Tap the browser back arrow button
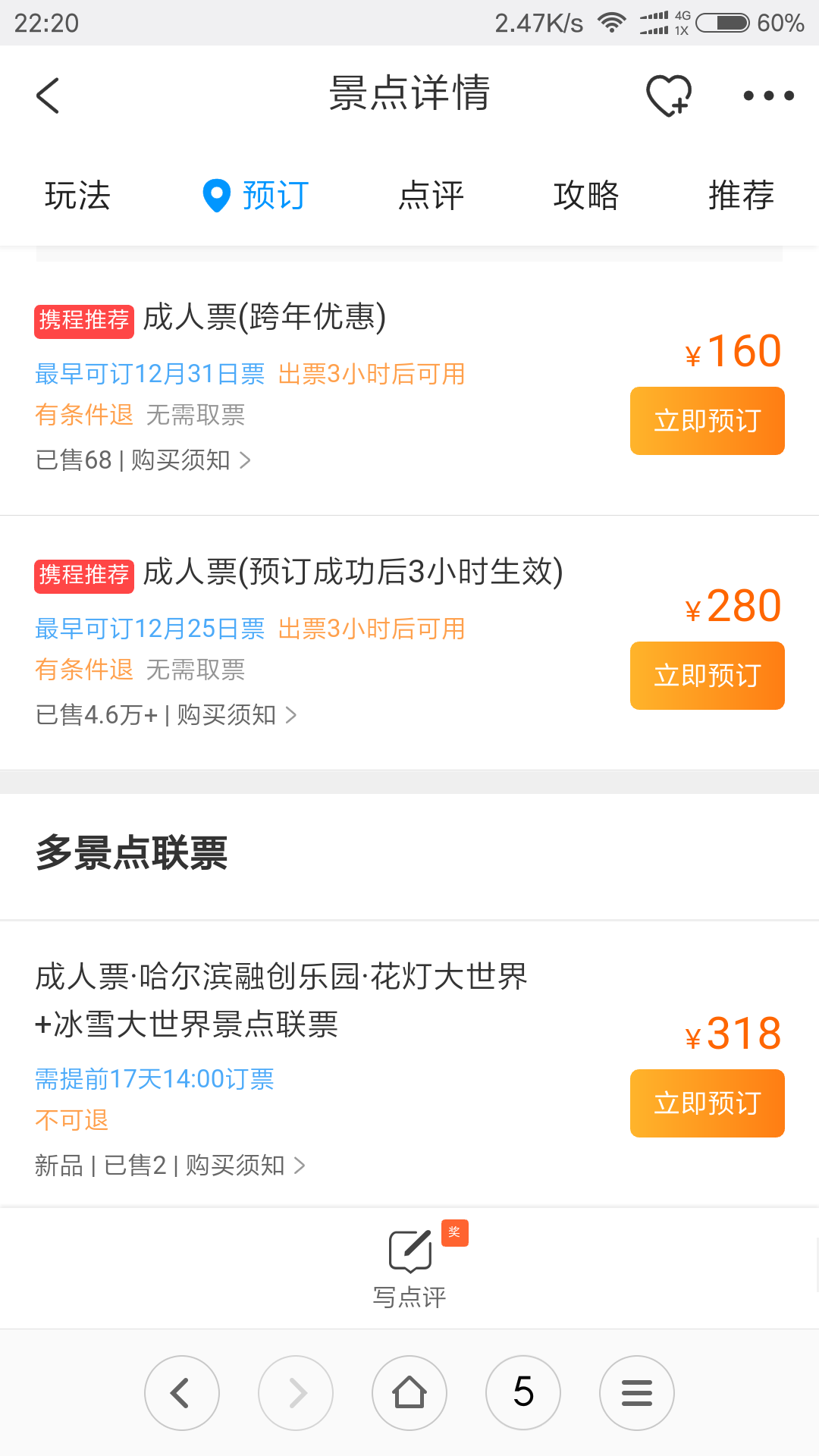The image size is (819, 1456). click(182, 1393)
